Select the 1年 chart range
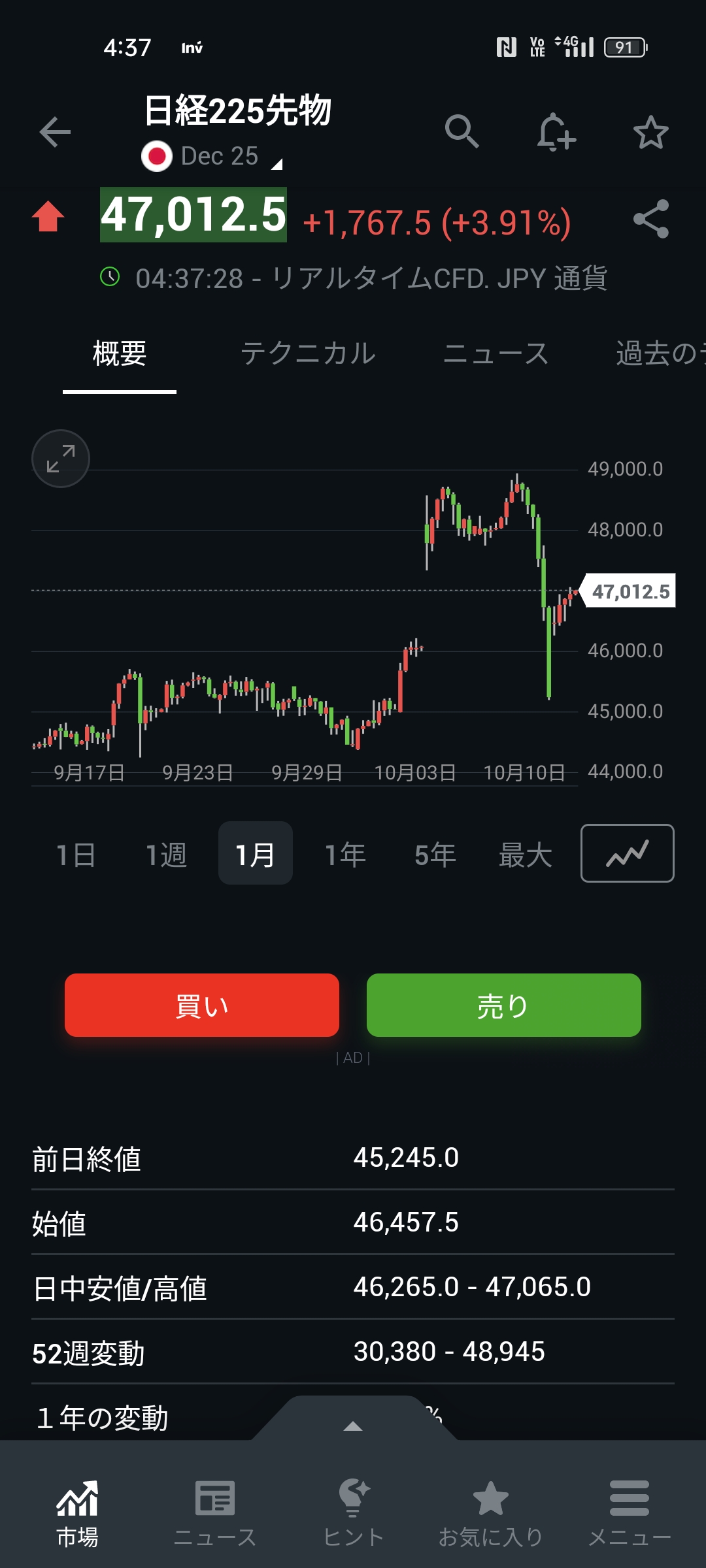 (x=345, y=855)
